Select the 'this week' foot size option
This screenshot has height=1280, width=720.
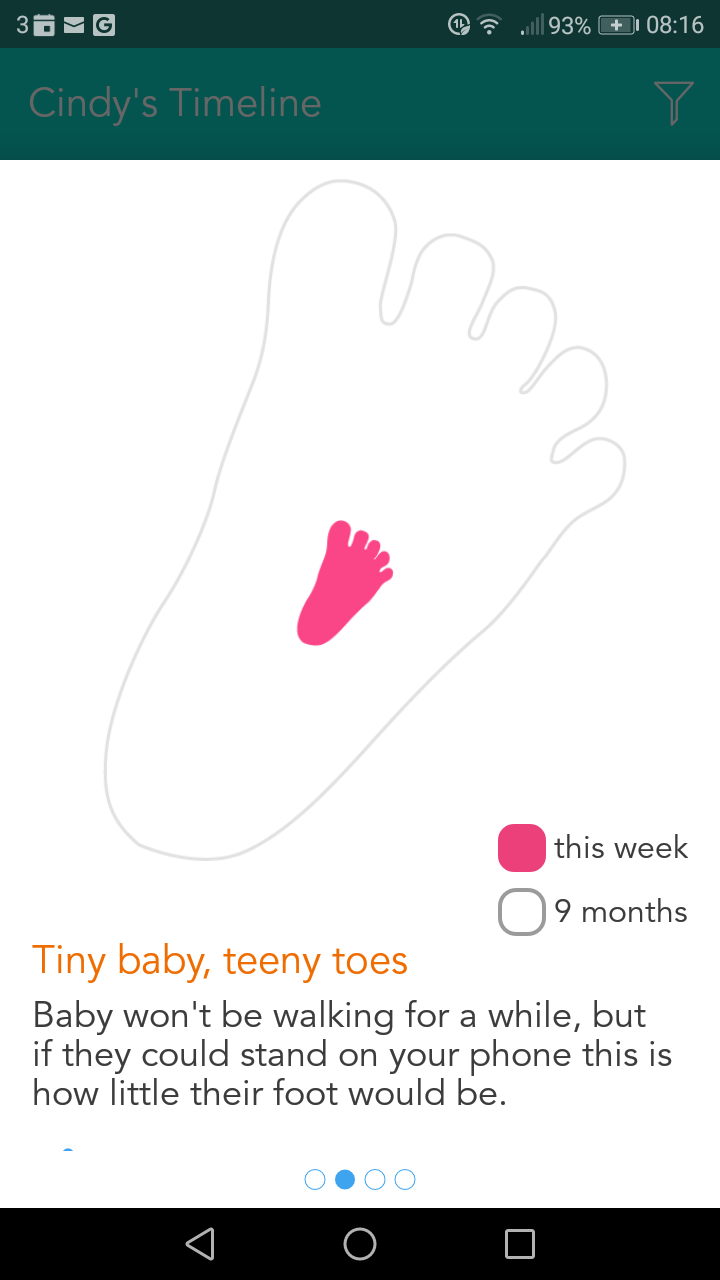coord(522,848)
